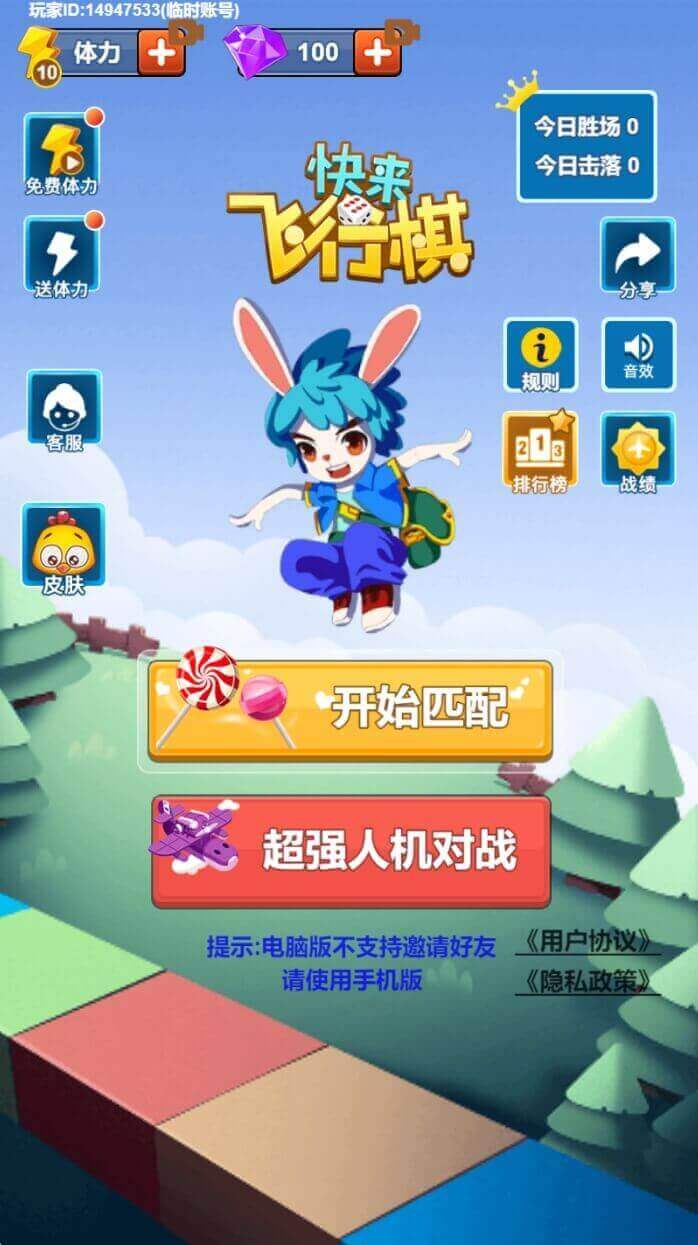Share the game using 分享
Viewport: 698px width, 1245px height.
click(637, 259)
